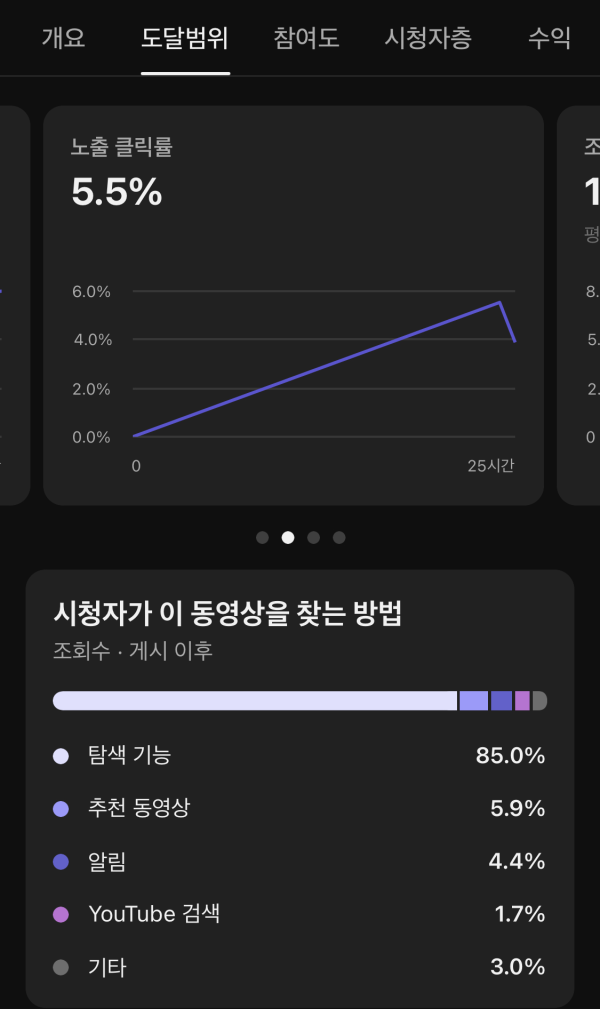Open the 참여도 tab
Viewport: 600px width, 1009px height.
coord(306,39)
